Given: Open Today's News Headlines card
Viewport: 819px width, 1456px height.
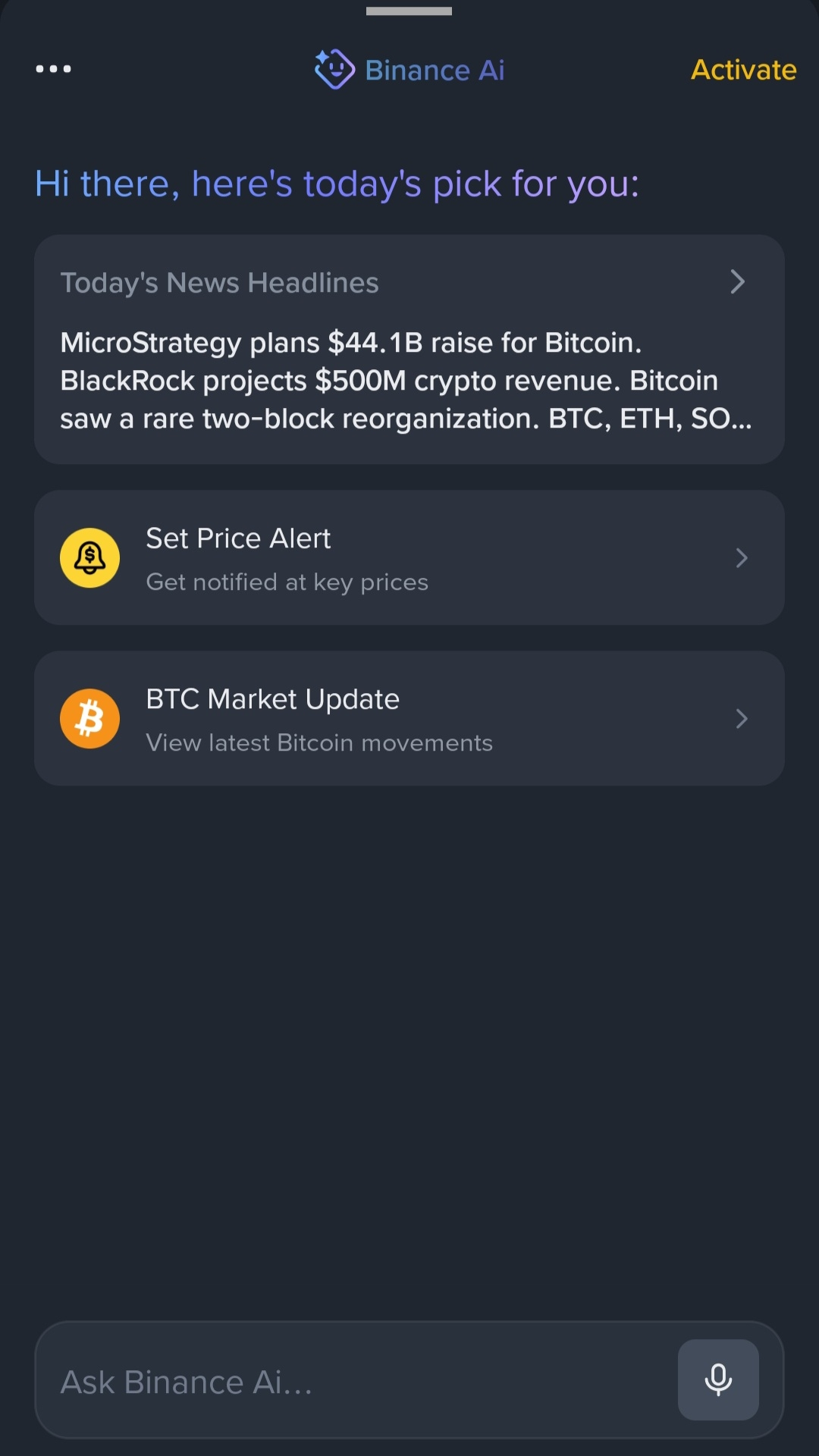Looking at the screenshot, I should (x=409, y=350).
